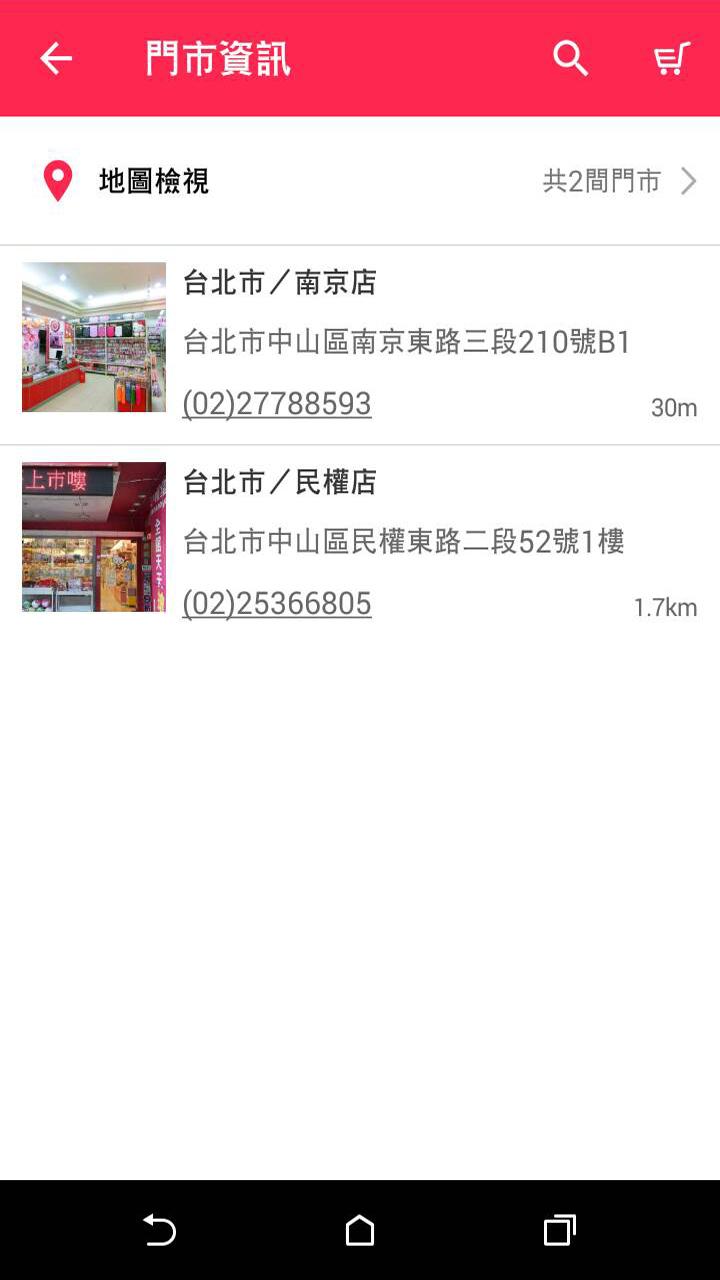Go back using the top-left arrow
Image resolution: width=720 pixels, height=1280 pixels.
click(56, 59)
